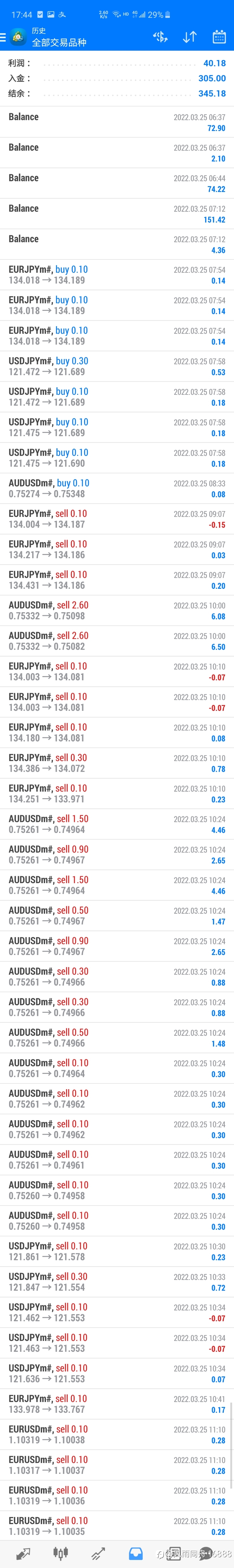Open the side drawer menu
234x1568 pixels.
[4, 37]
